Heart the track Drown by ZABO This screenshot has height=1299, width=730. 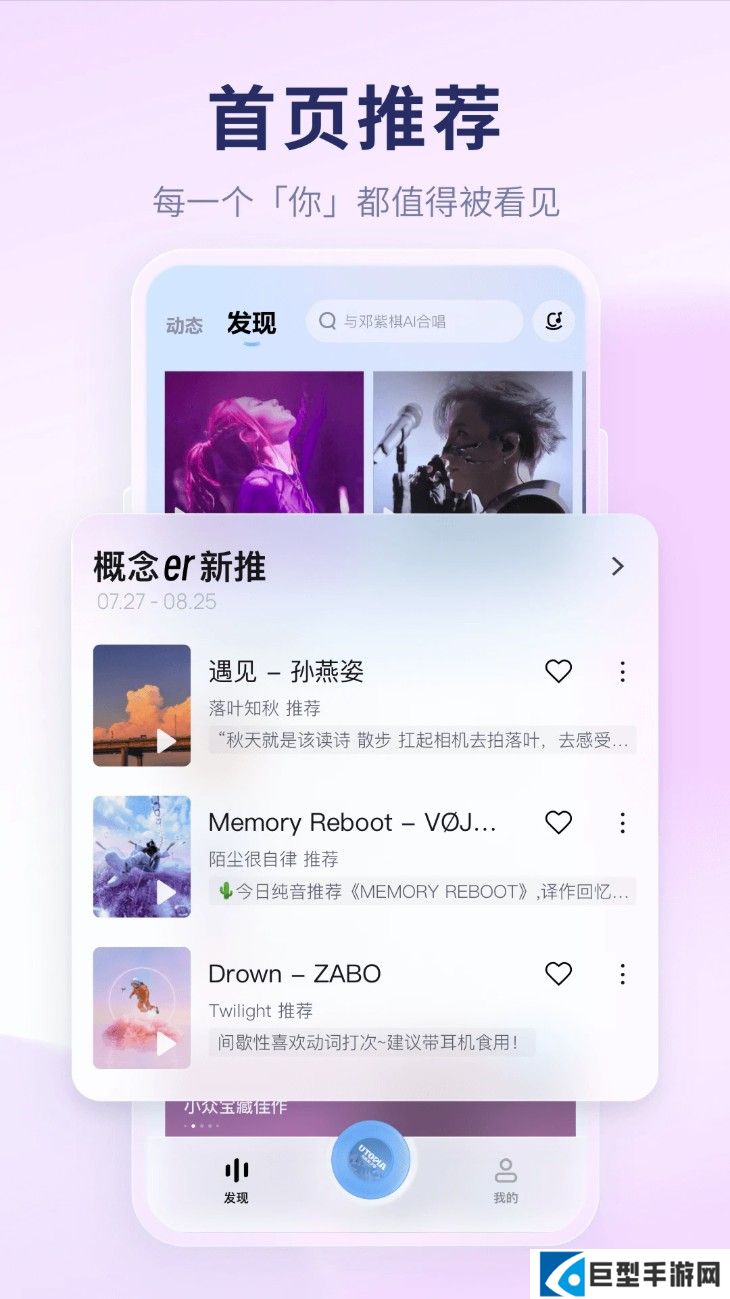(x=558, y=973)
